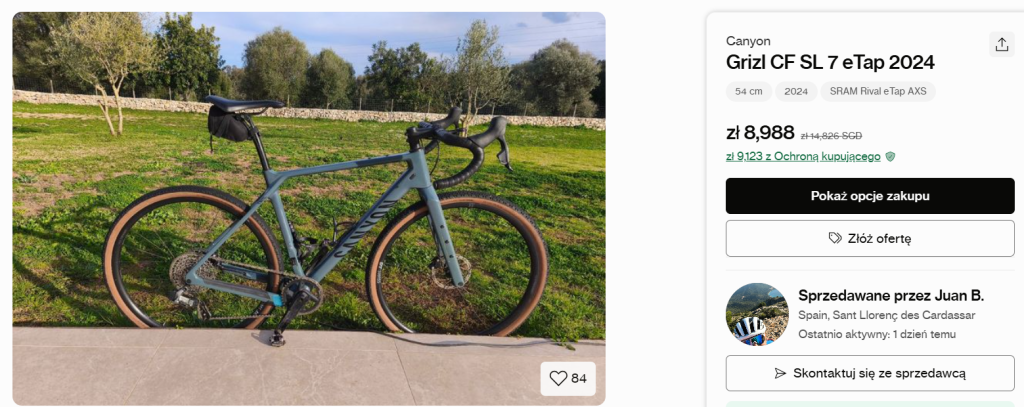View seller Juan B.'s profile
Viewport: 1024px width, 407px height.
pos(890,296)
